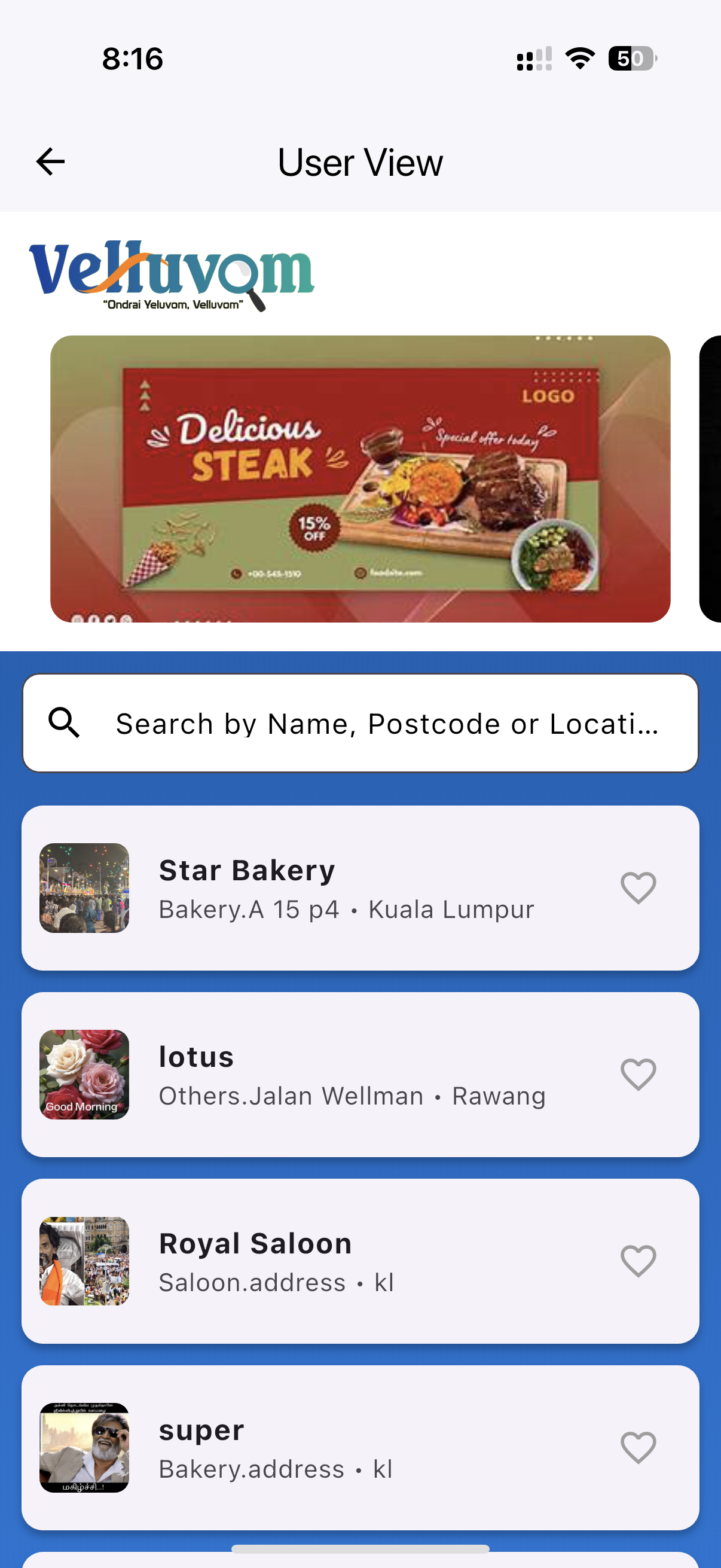
Task: Favorite Star Bakery with the heart toggle
Action: [x=638, y=888]
